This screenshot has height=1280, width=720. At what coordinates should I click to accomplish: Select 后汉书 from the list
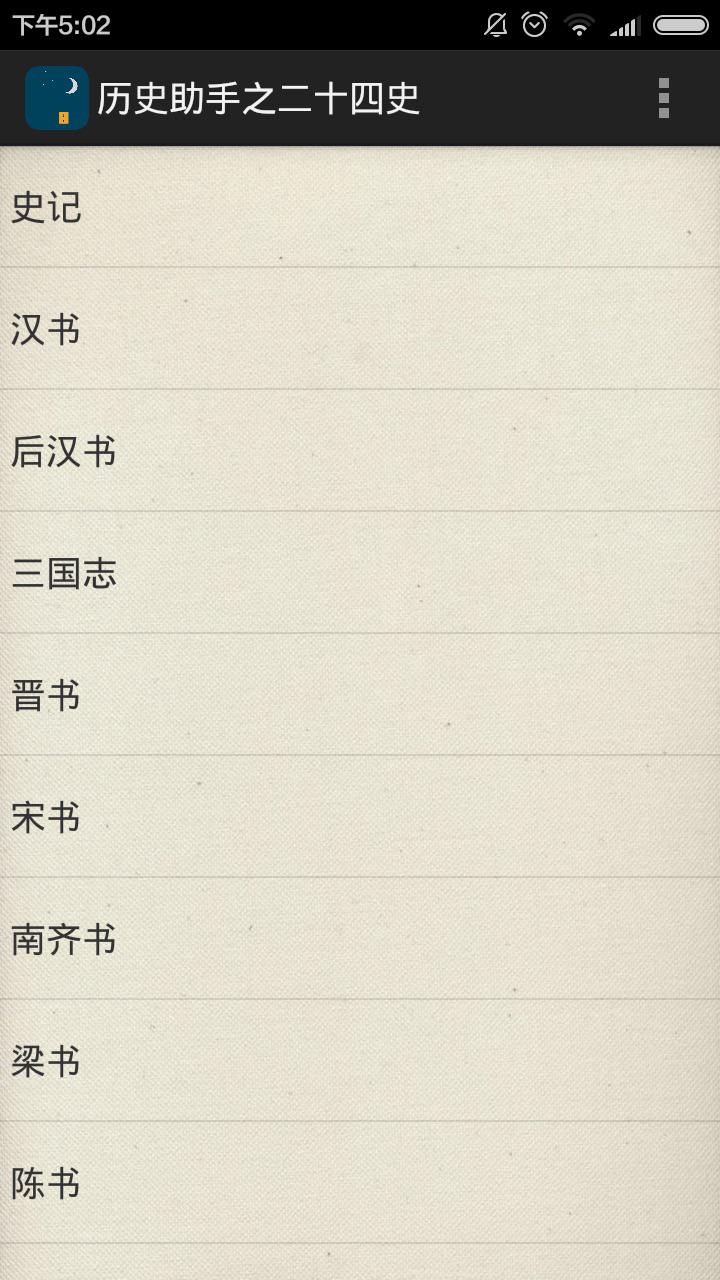coord(64,452)
